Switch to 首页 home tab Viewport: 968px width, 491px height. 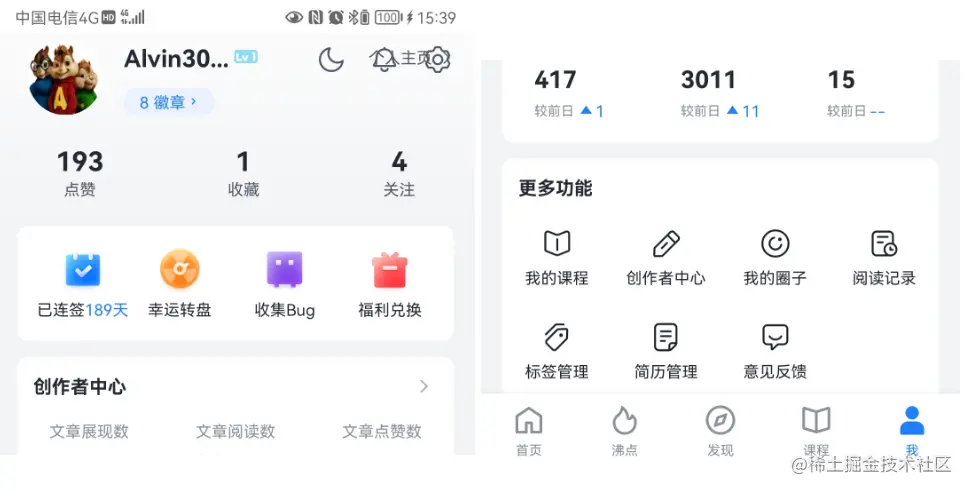pyautogui.click(x=528, y=430)
